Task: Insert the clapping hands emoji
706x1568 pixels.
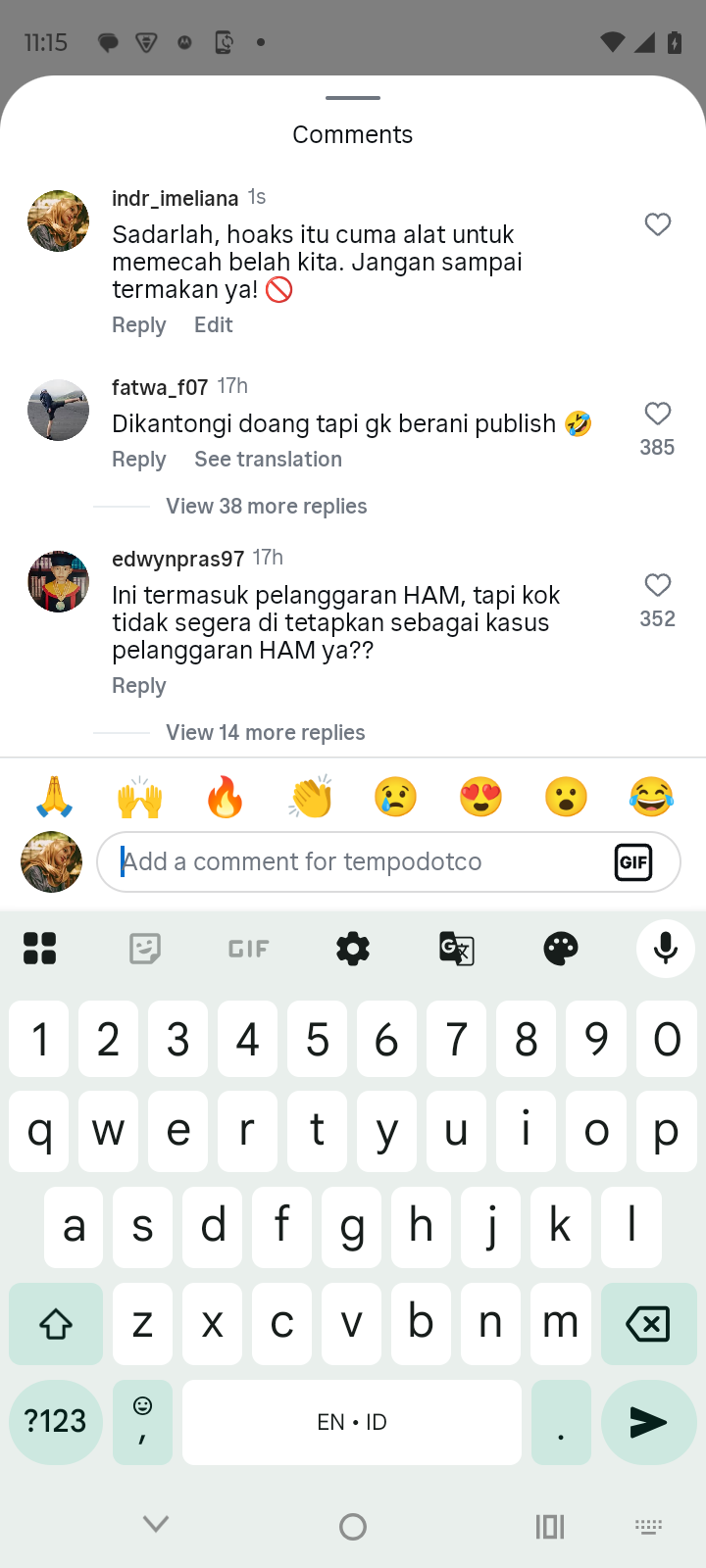Action: [310, 797]
